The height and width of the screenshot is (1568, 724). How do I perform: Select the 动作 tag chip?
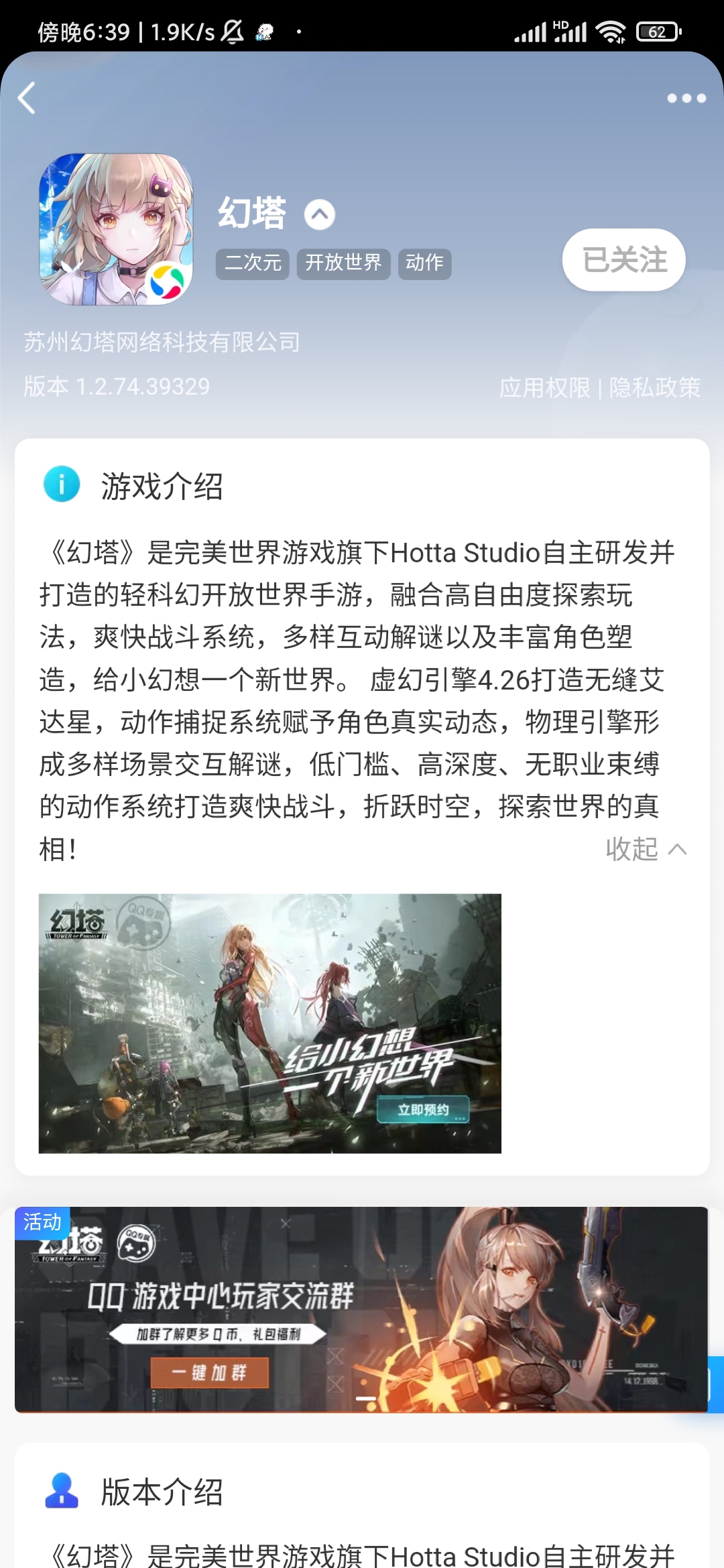[x=424, y=263]
